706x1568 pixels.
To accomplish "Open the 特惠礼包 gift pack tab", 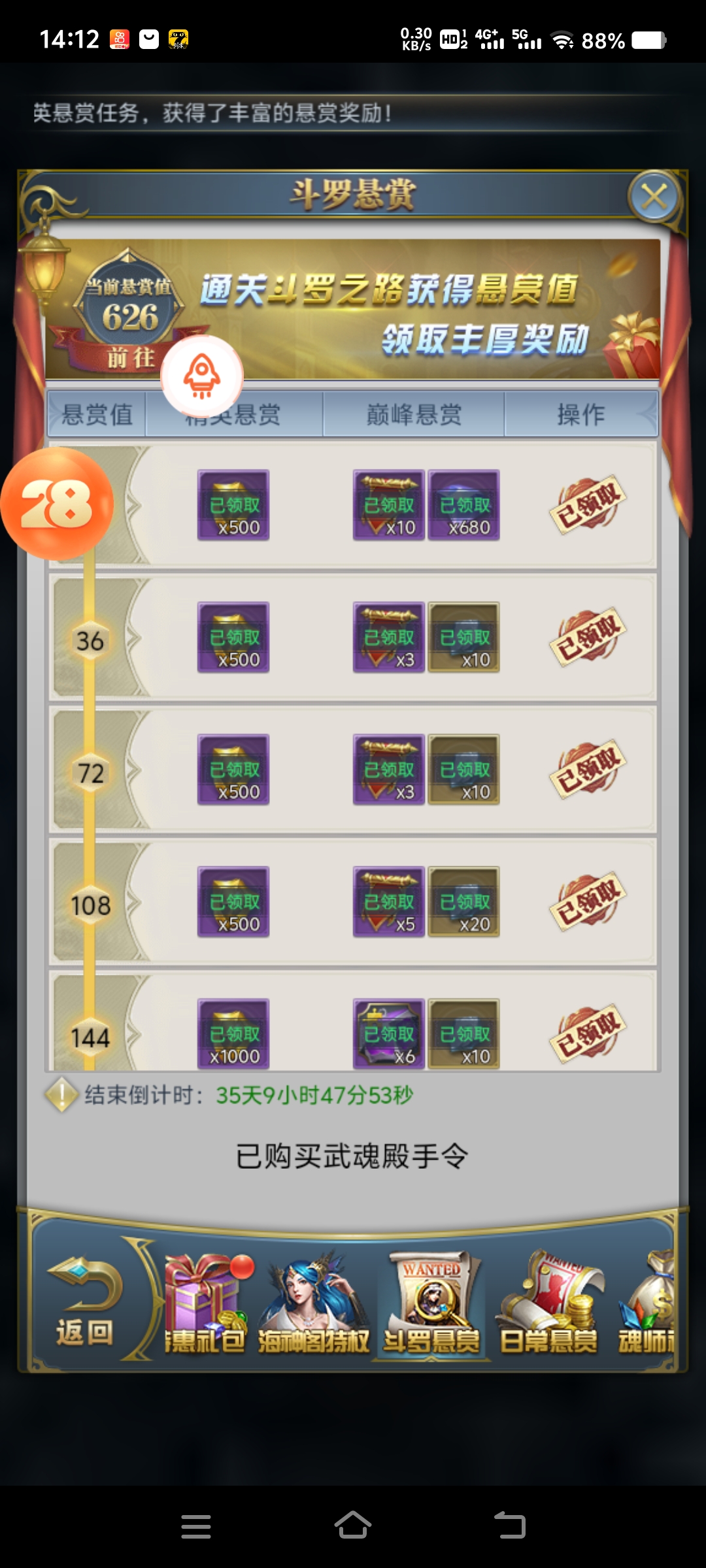I will (205, 1303).
